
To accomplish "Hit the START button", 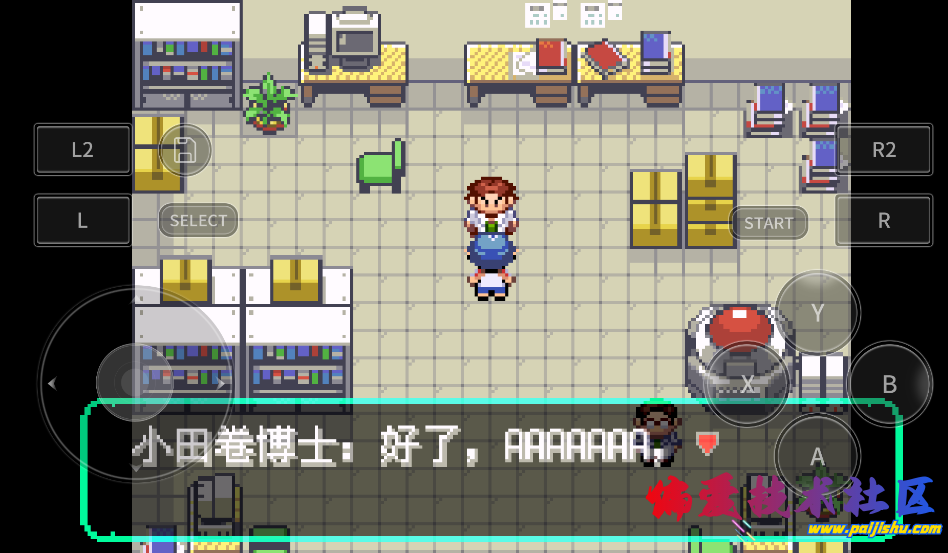I will [x=768, y=222].
